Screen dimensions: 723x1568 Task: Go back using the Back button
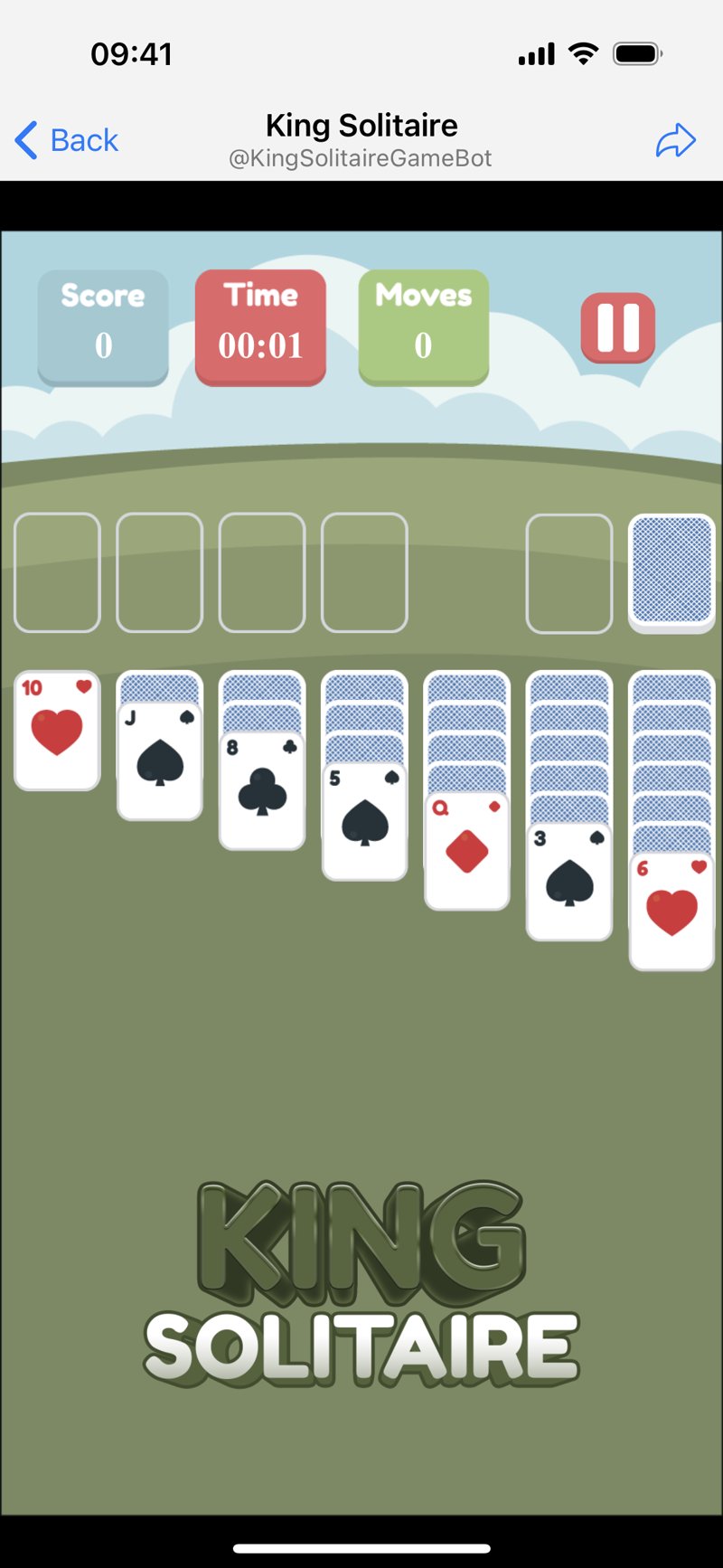[x=65, y=140]
